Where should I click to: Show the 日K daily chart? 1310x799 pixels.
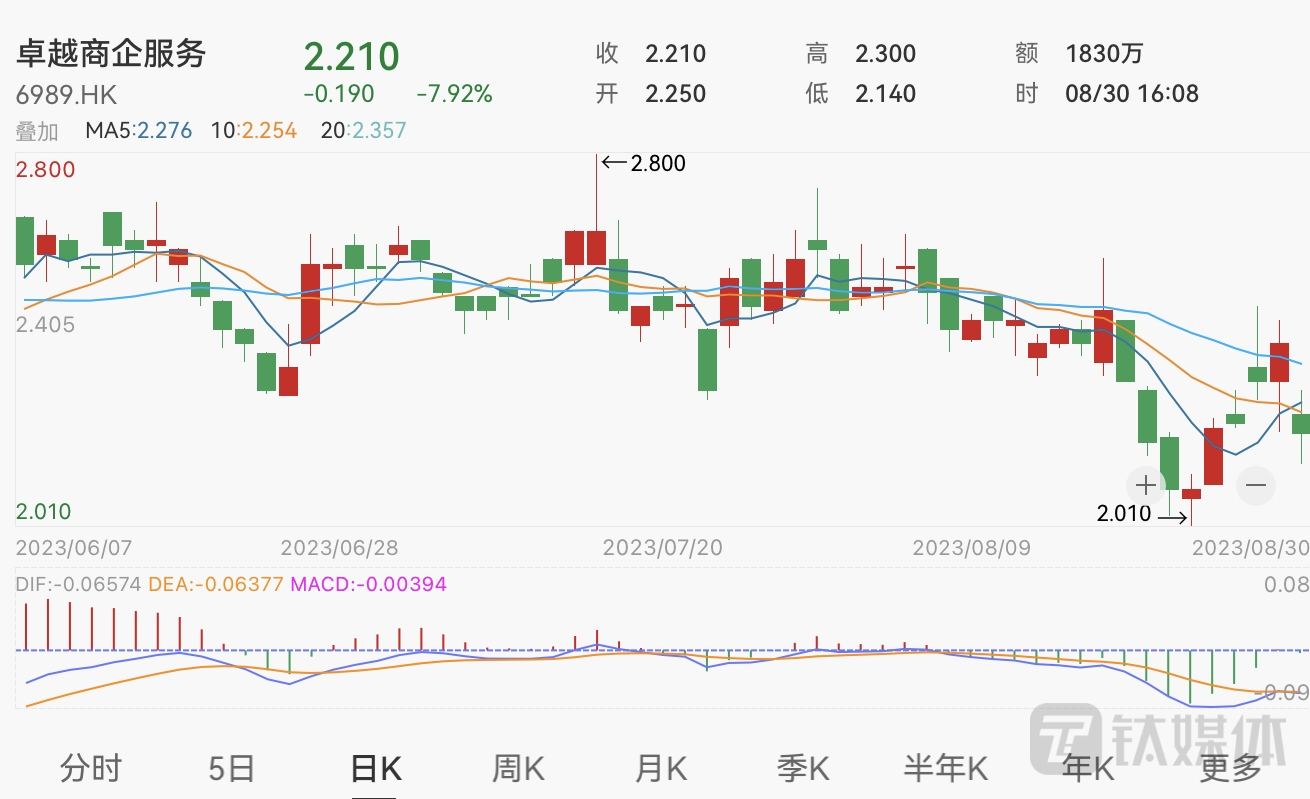coord(375,768)
